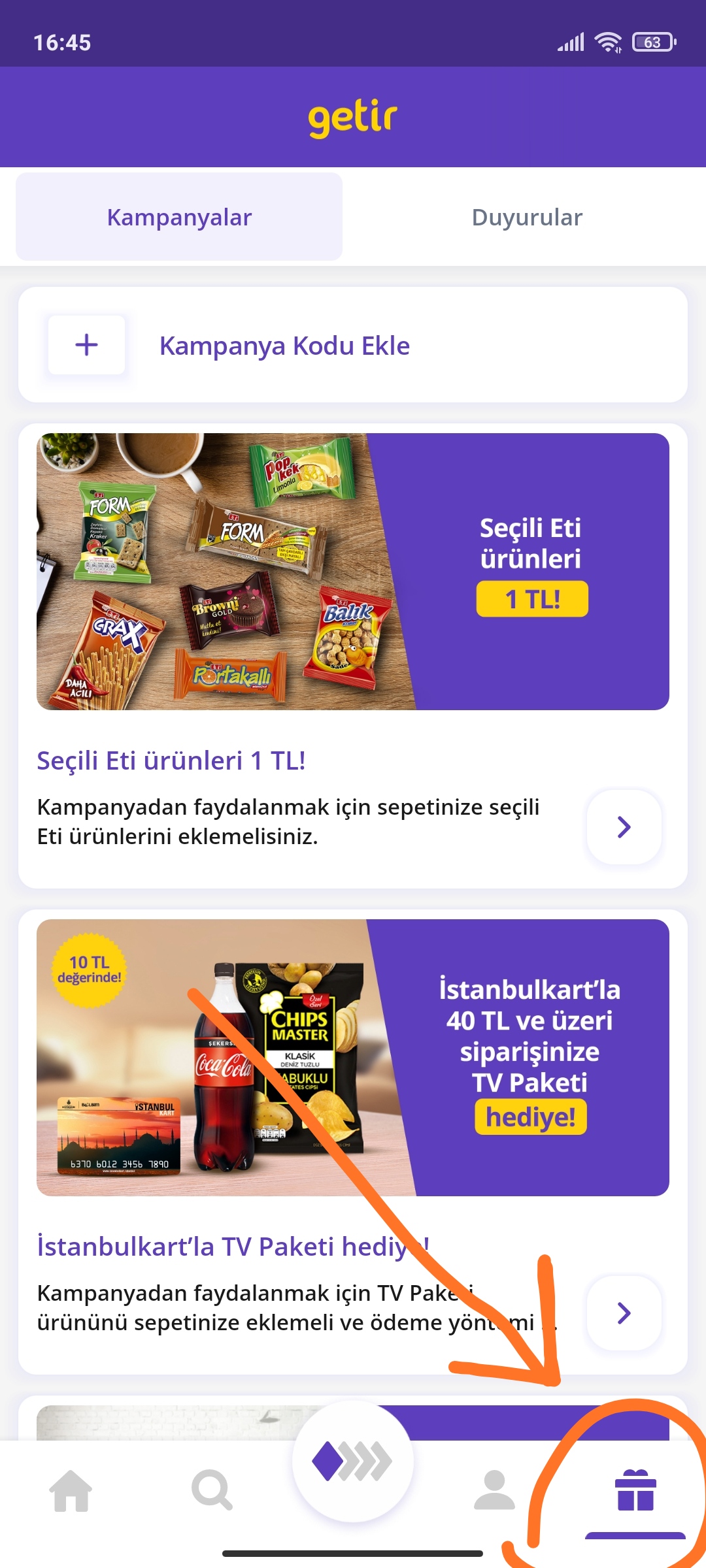This screenshot has width=706, height=1568.
Task: Go to the home tab
Action: click(71, 1492)
